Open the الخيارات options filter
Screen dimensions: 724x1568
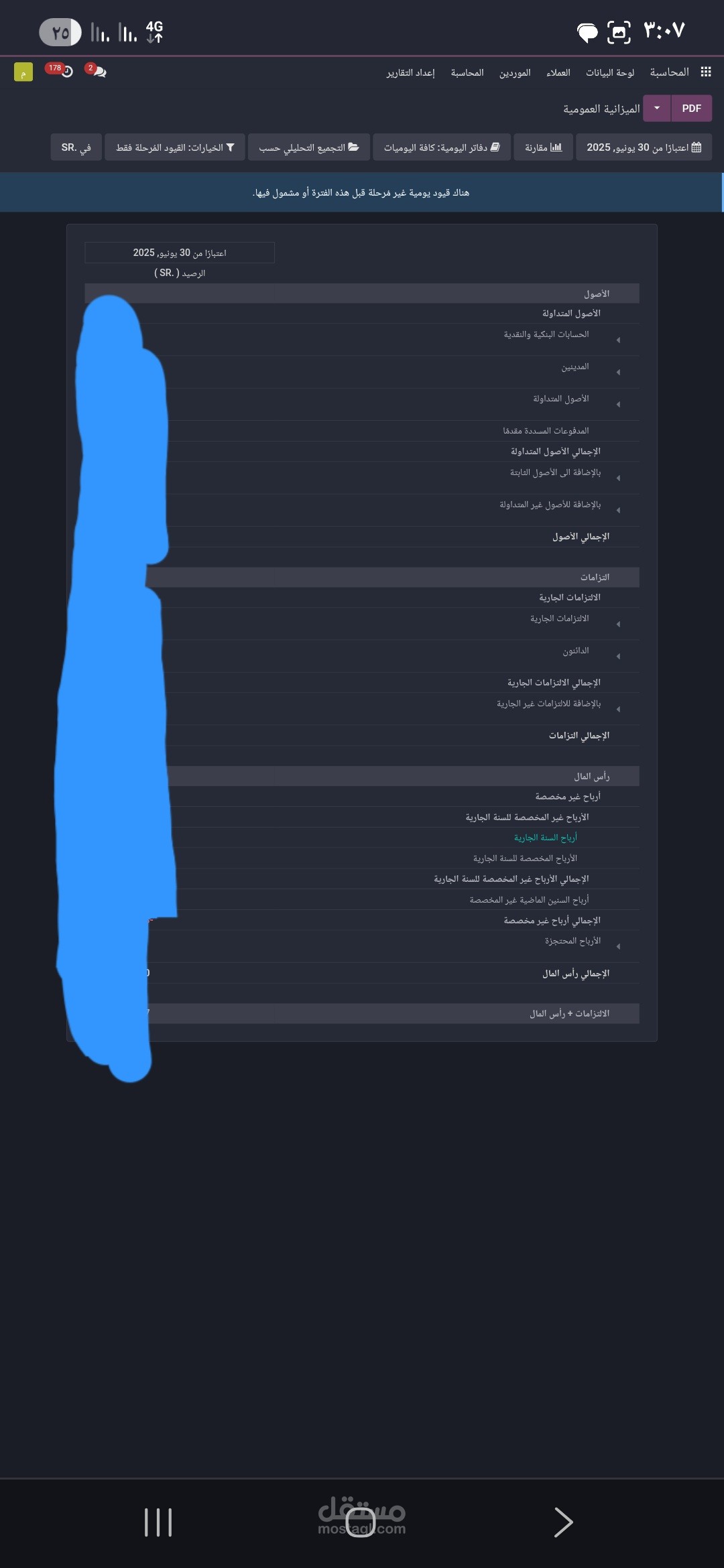175,147
